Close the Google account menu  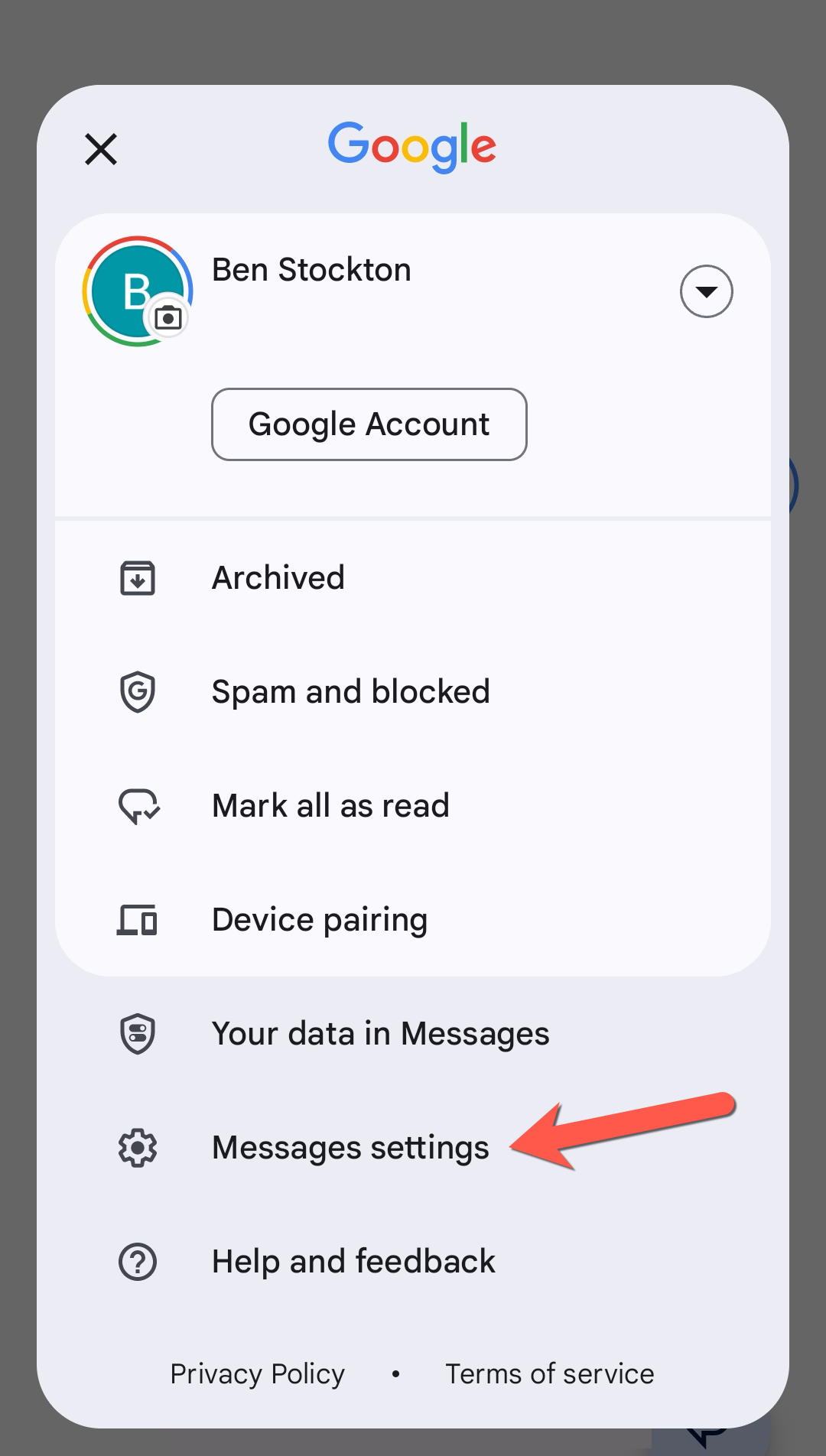[101, 149]
